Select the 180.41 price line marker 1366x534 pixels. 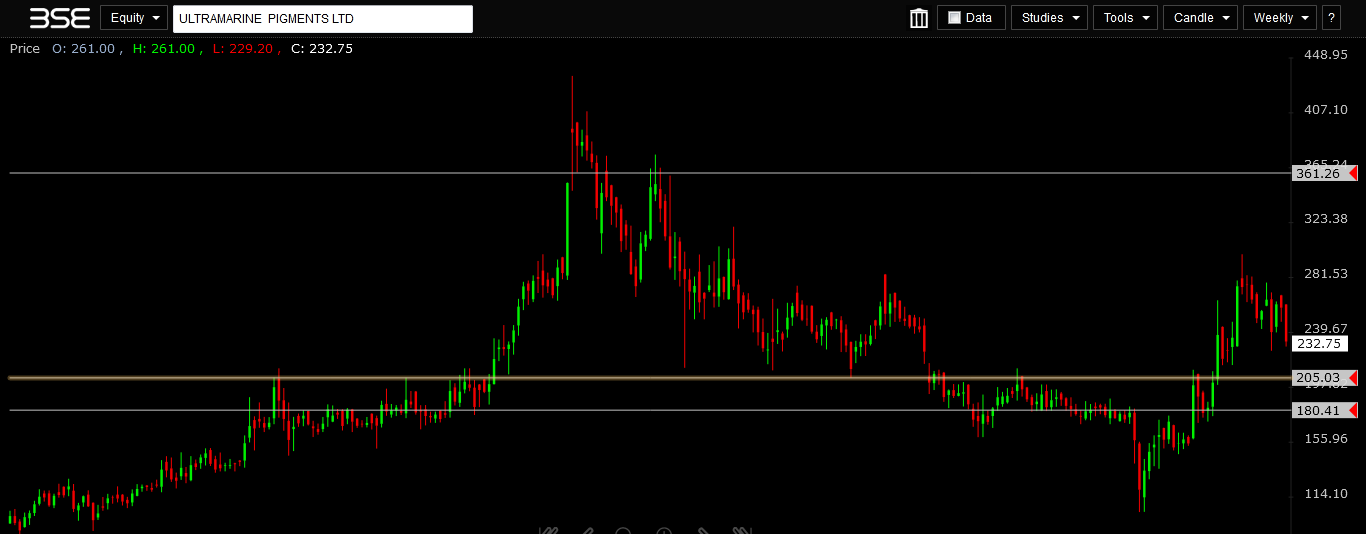[x=1323, y=410]
